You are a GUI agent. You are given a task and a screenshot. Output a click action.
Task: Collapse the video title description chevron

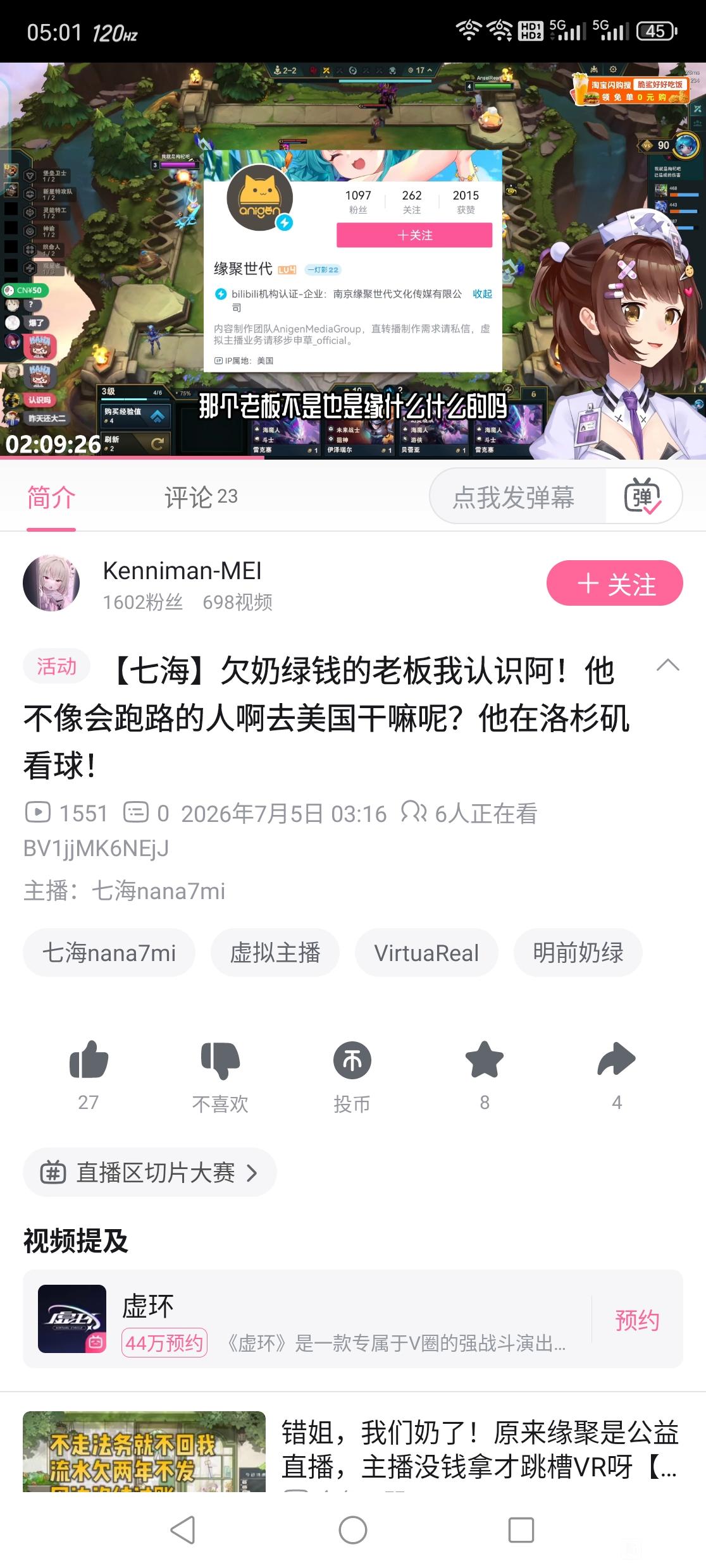(x=667, y=665)
